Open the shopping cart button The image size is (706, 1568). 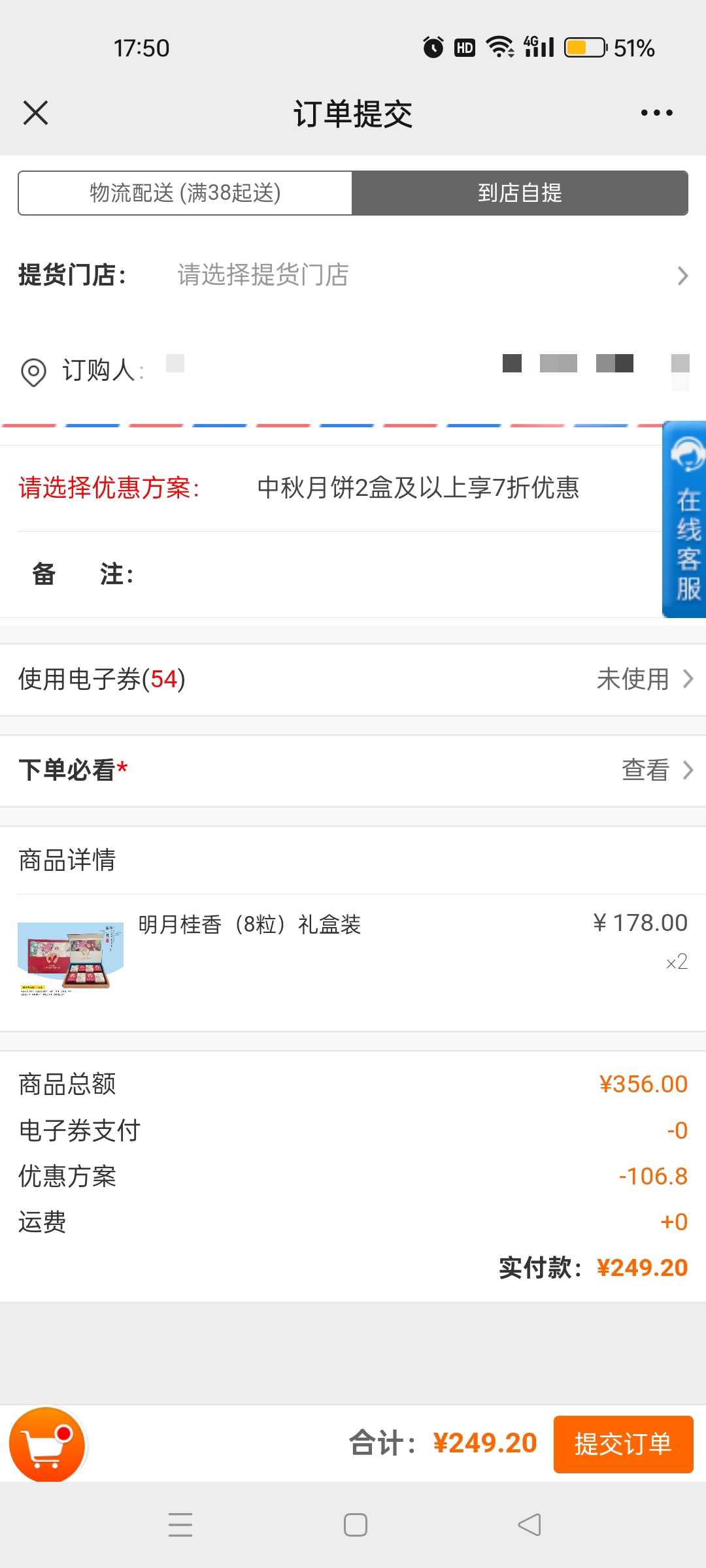pyautogui.click(x=47, y=1444)
